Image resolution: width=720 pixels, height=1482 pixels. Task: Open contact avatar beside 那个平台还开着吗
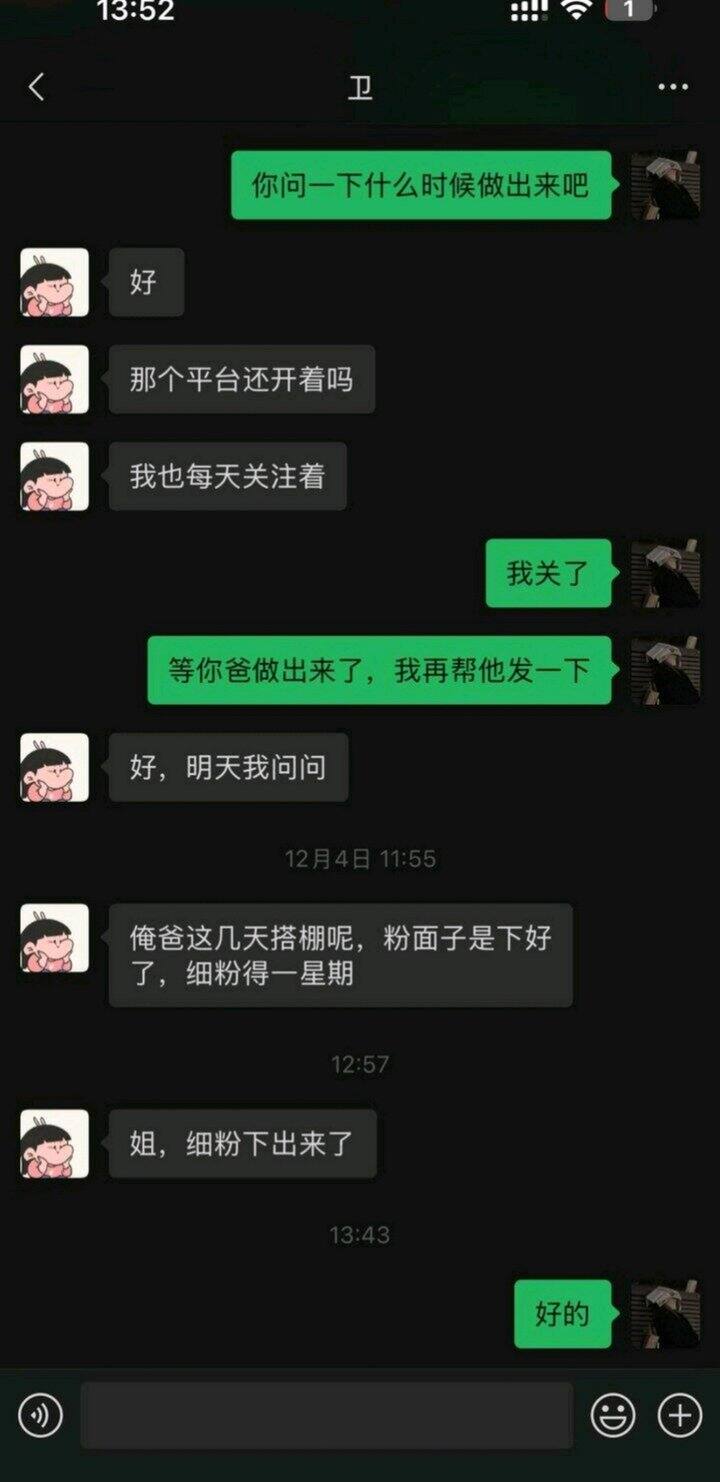[55, 379]
